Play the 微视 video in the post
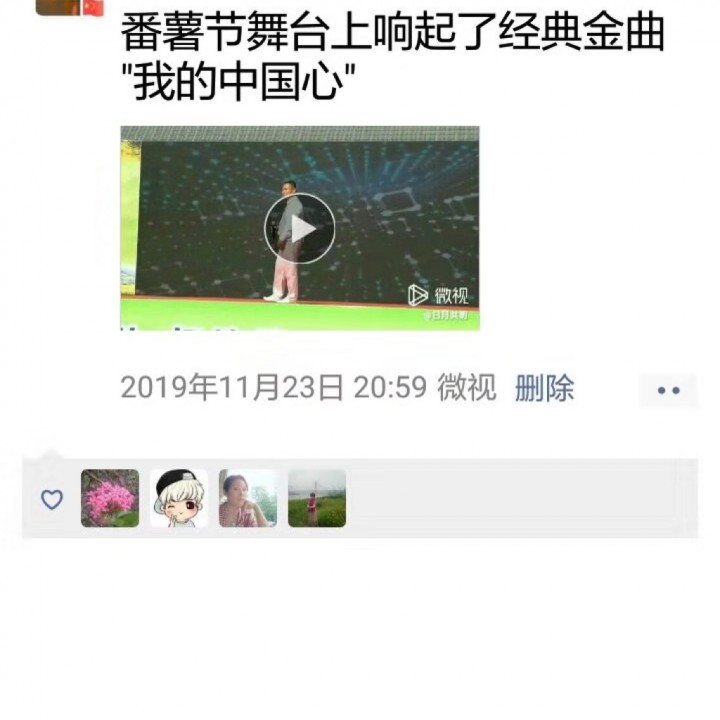 (299, 229)
